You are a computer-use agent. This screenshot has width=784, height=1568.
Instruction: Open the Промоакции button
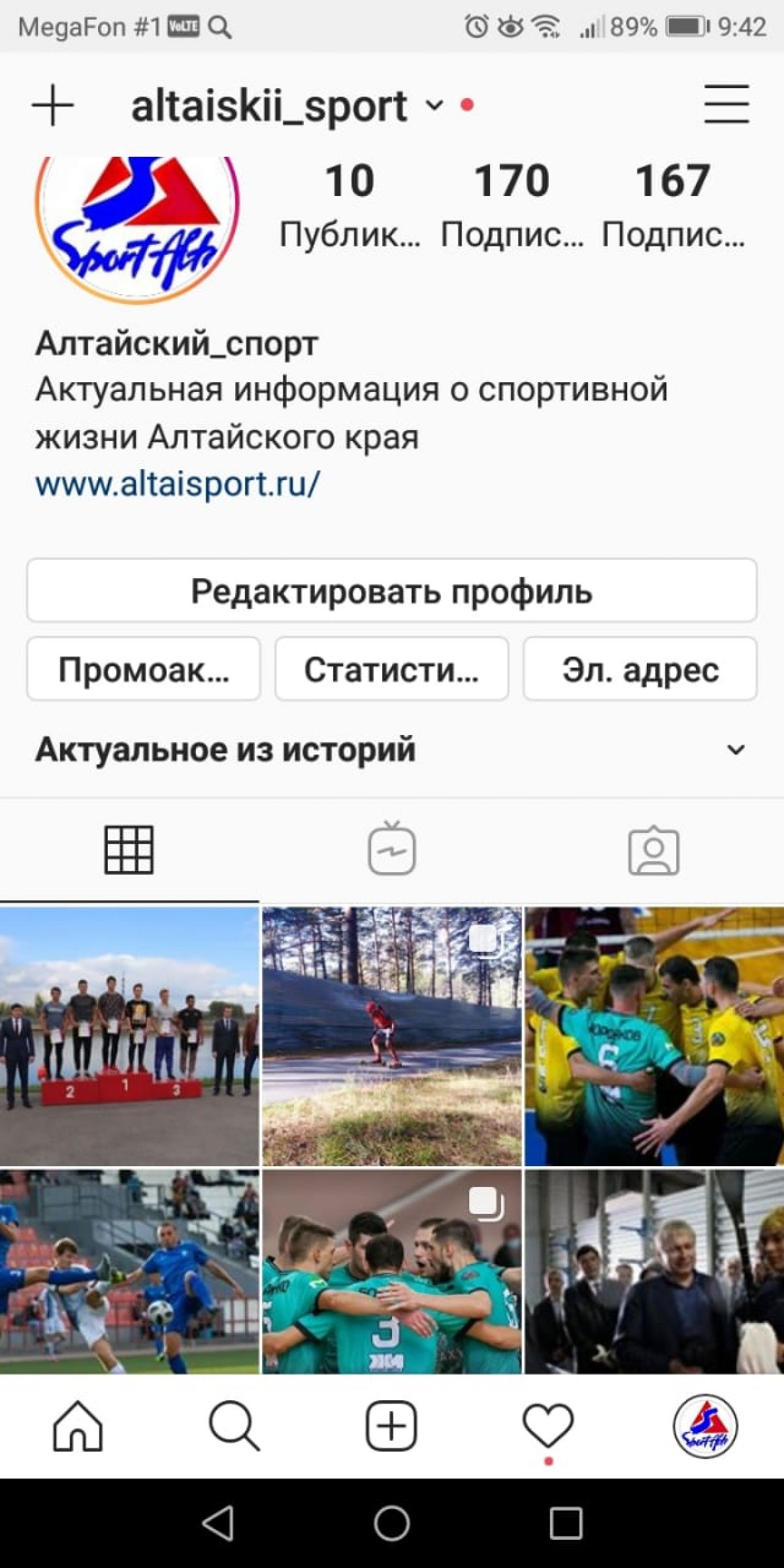(x=144, y=669)
